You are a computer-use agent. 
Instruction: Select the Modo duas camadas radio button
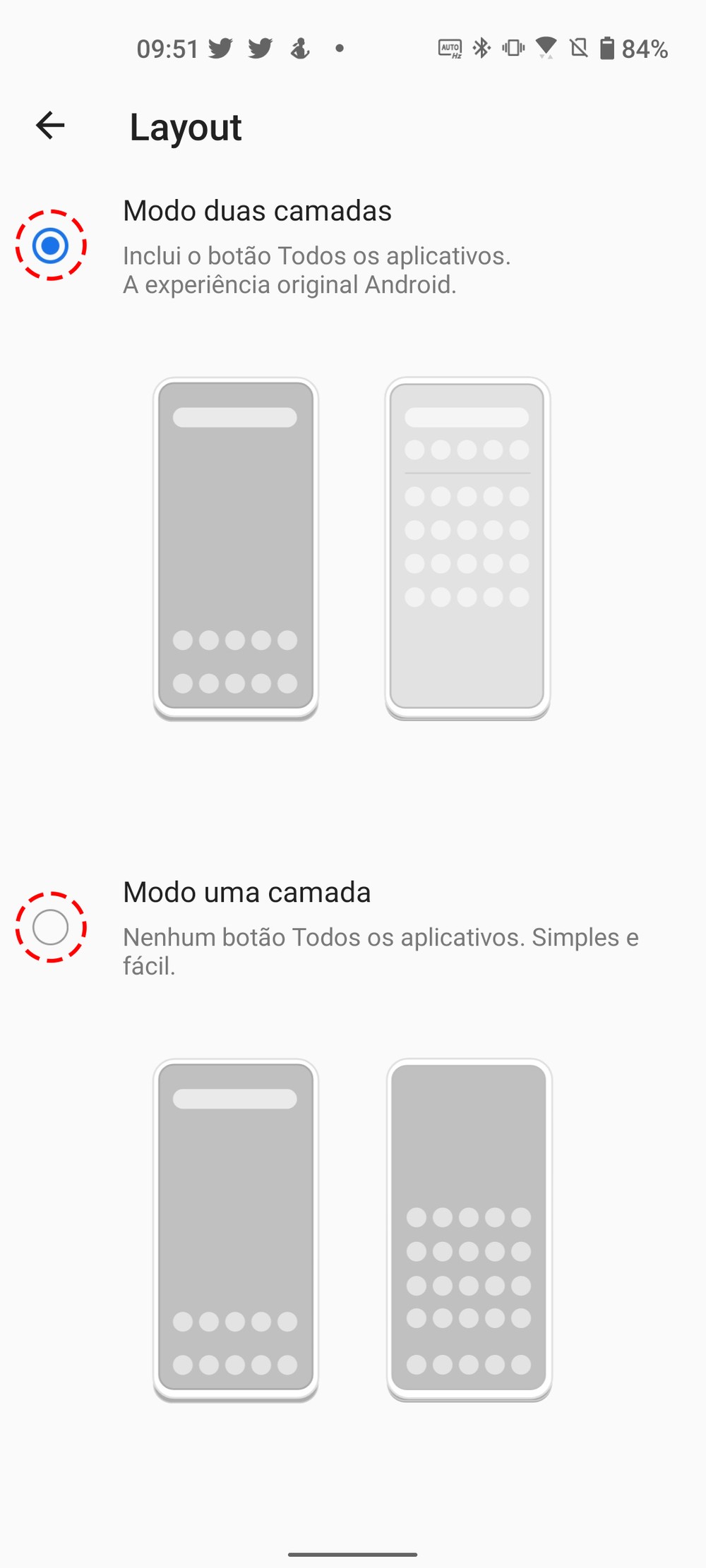[x=51, y=246]
